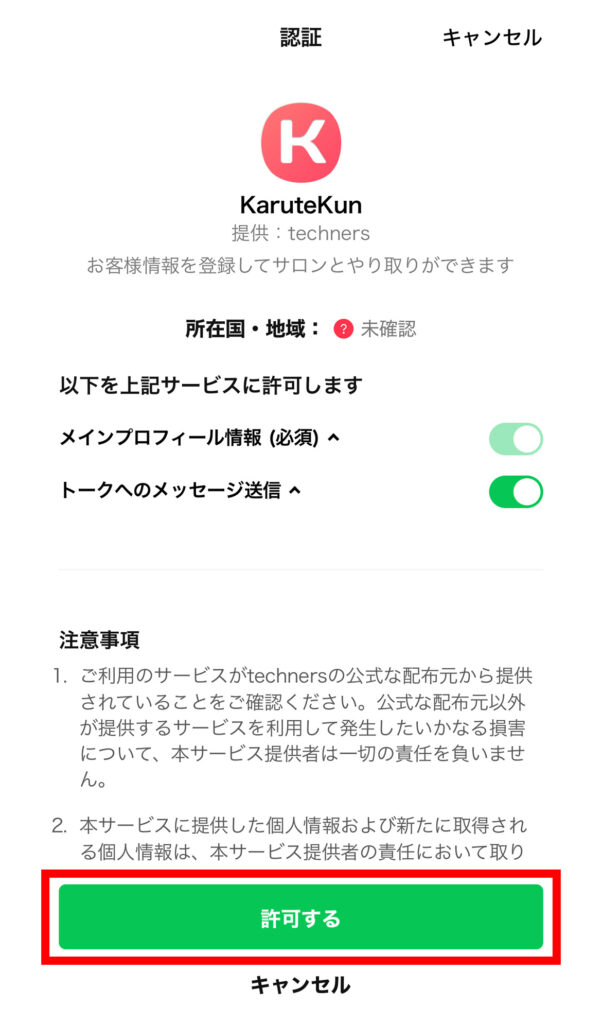Toggle the メインプロフィール情報 switch
Viewport: 602px width, 1024px height.
(x=516, y=439)
